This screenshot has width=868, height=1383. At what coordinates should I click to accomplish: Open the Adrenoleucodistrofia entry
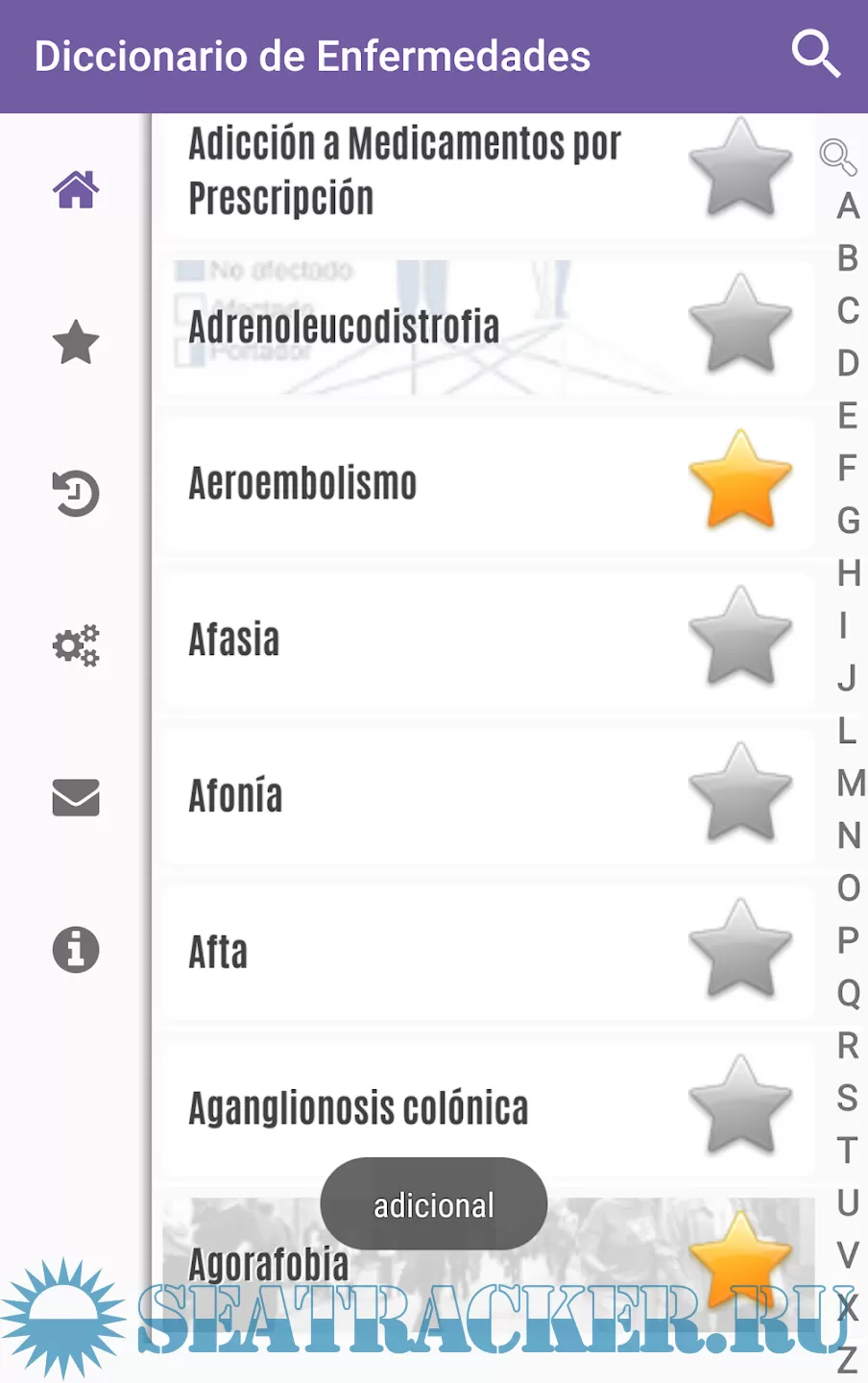[344, 328]
